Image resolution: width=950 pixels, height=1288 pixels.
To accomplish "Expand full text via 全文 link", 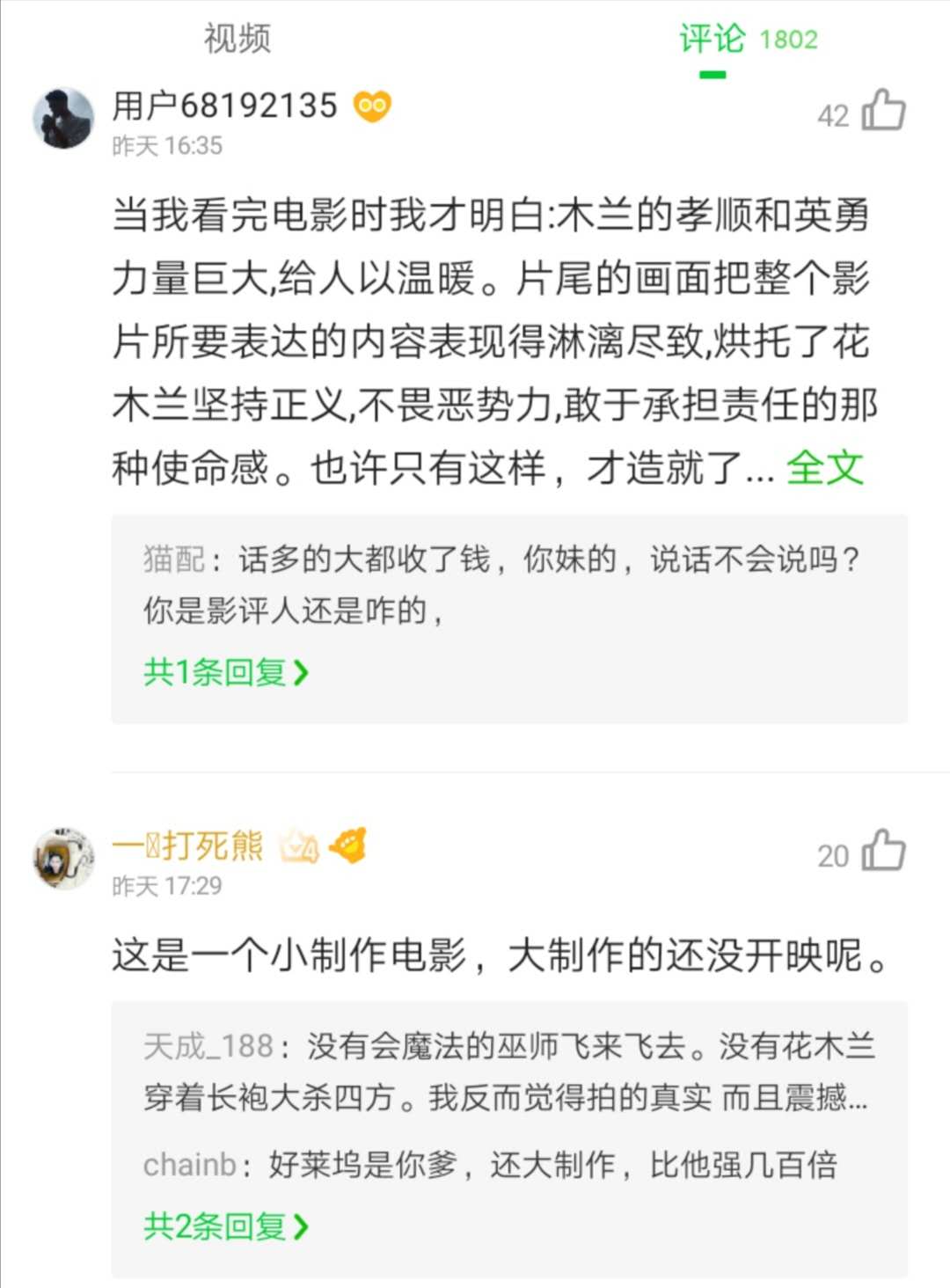I will point(824,467).
